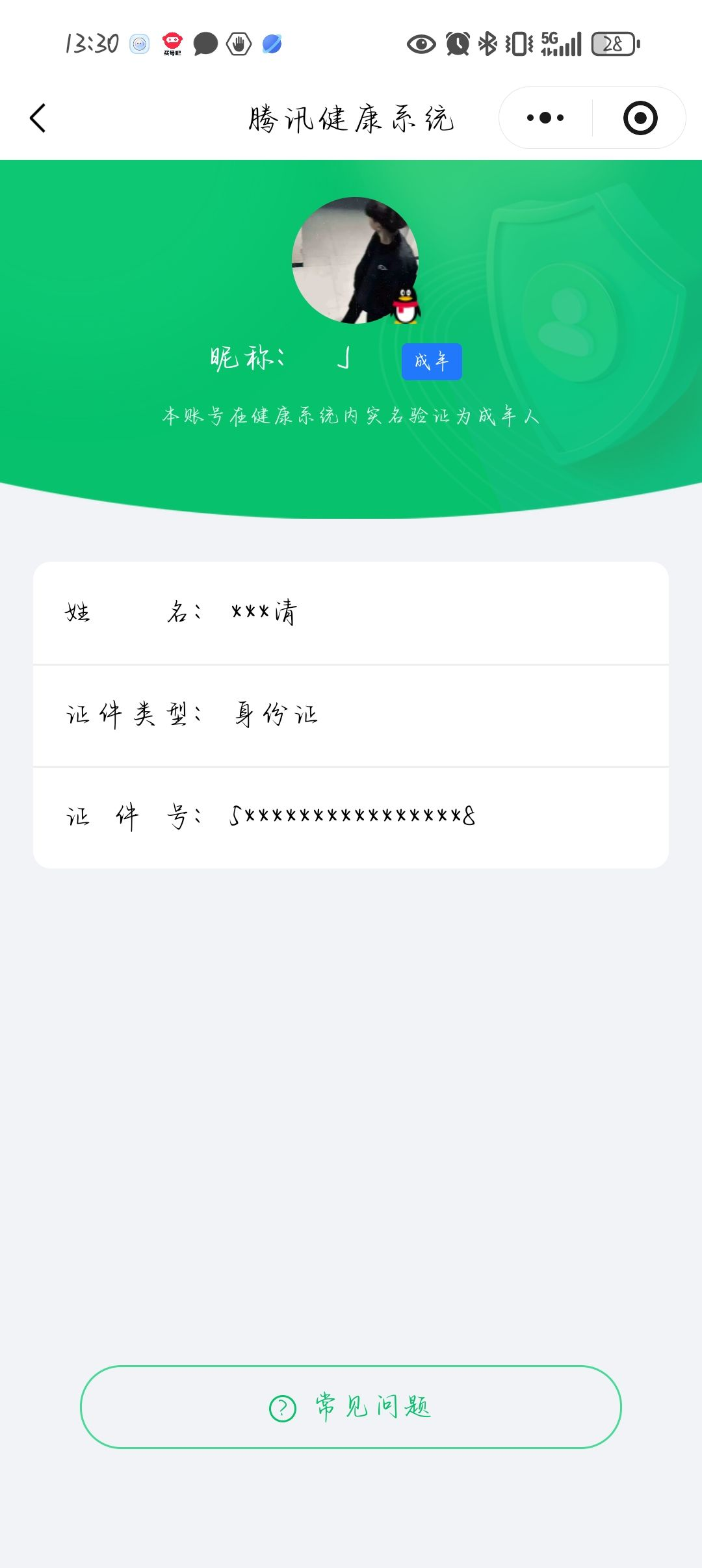The image size is (702, 1568).
Task: Tap the chat bubble icon in status bar
Action: click(x=207, y=44)
